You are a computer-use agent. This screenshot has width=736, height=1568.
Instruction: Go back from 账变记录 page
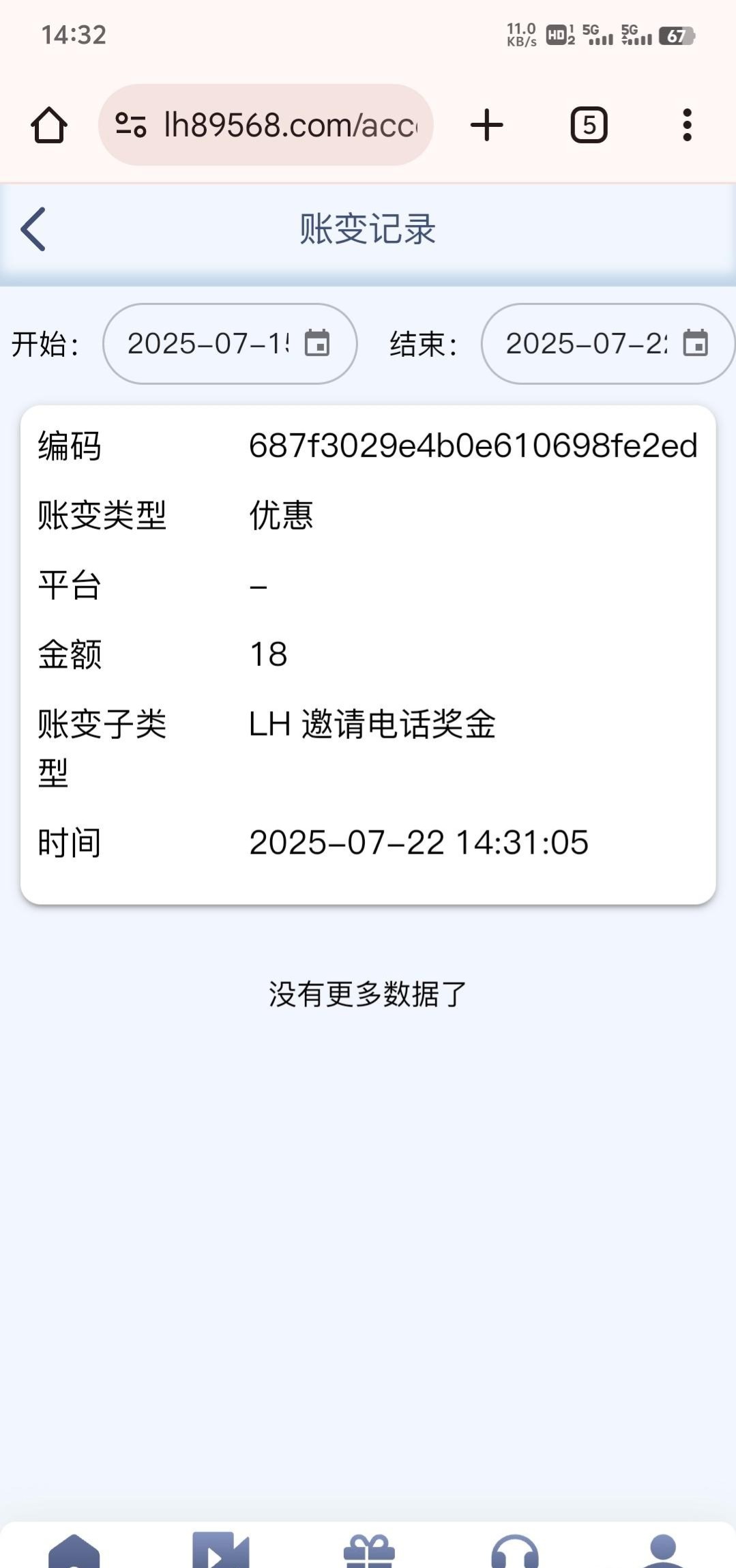point(33,229)
